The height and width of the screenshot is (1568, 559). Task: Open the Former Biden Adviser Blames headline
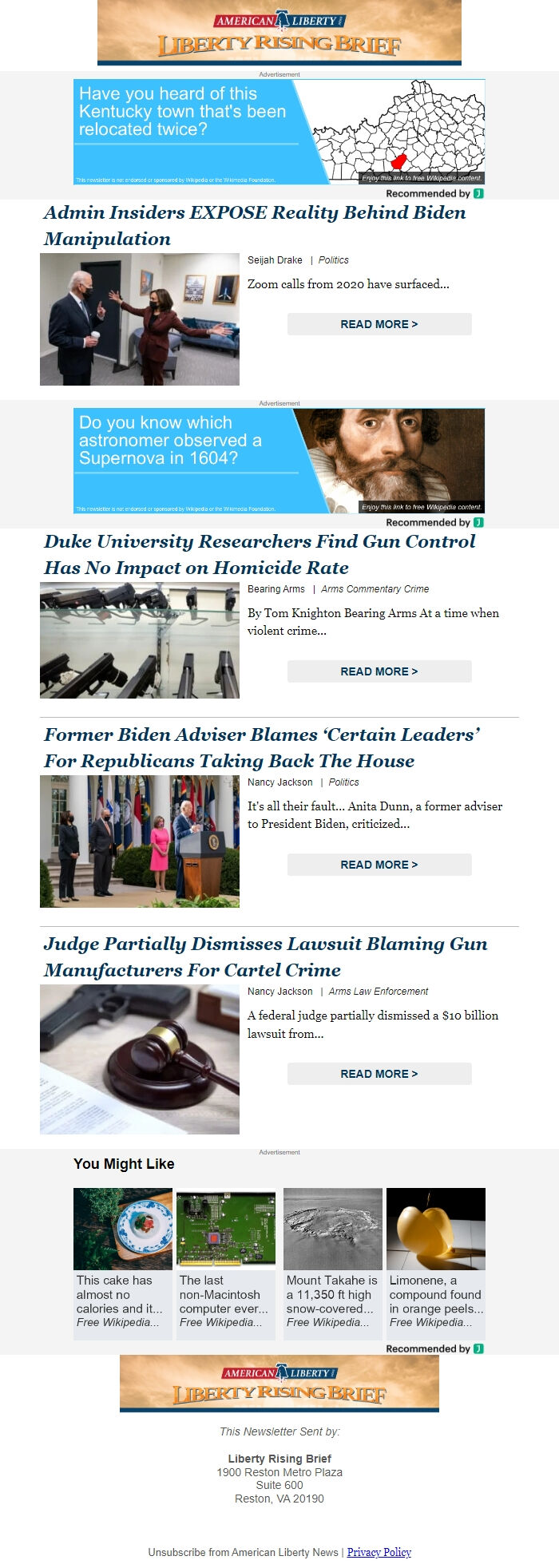tap(262, 747)
